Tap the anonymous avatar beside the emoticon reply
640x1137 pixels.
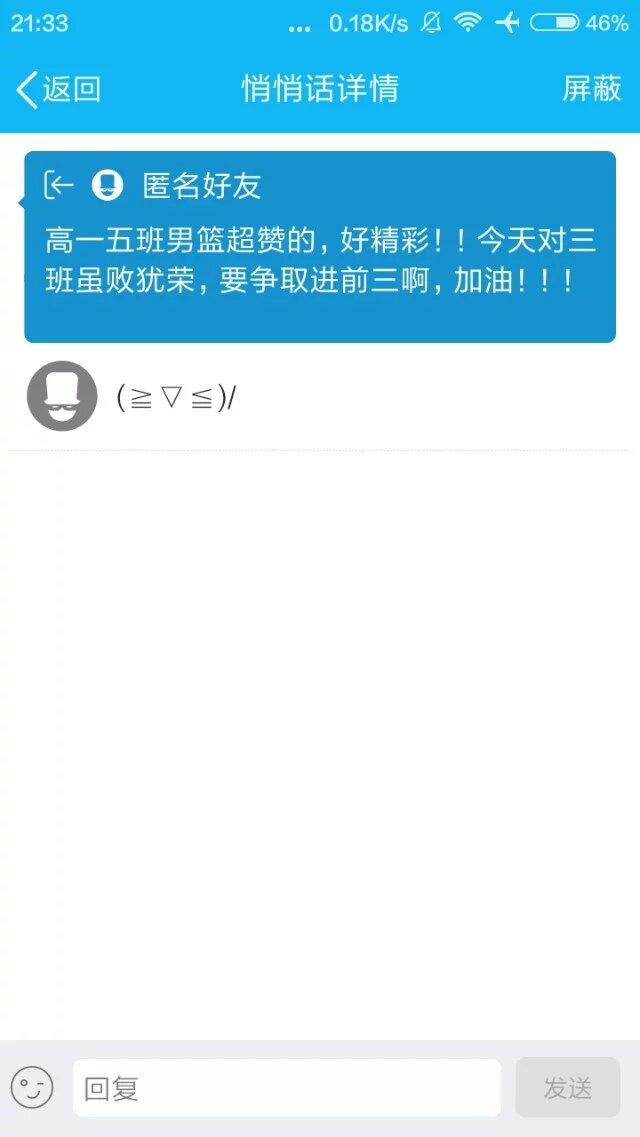point(62,396)
